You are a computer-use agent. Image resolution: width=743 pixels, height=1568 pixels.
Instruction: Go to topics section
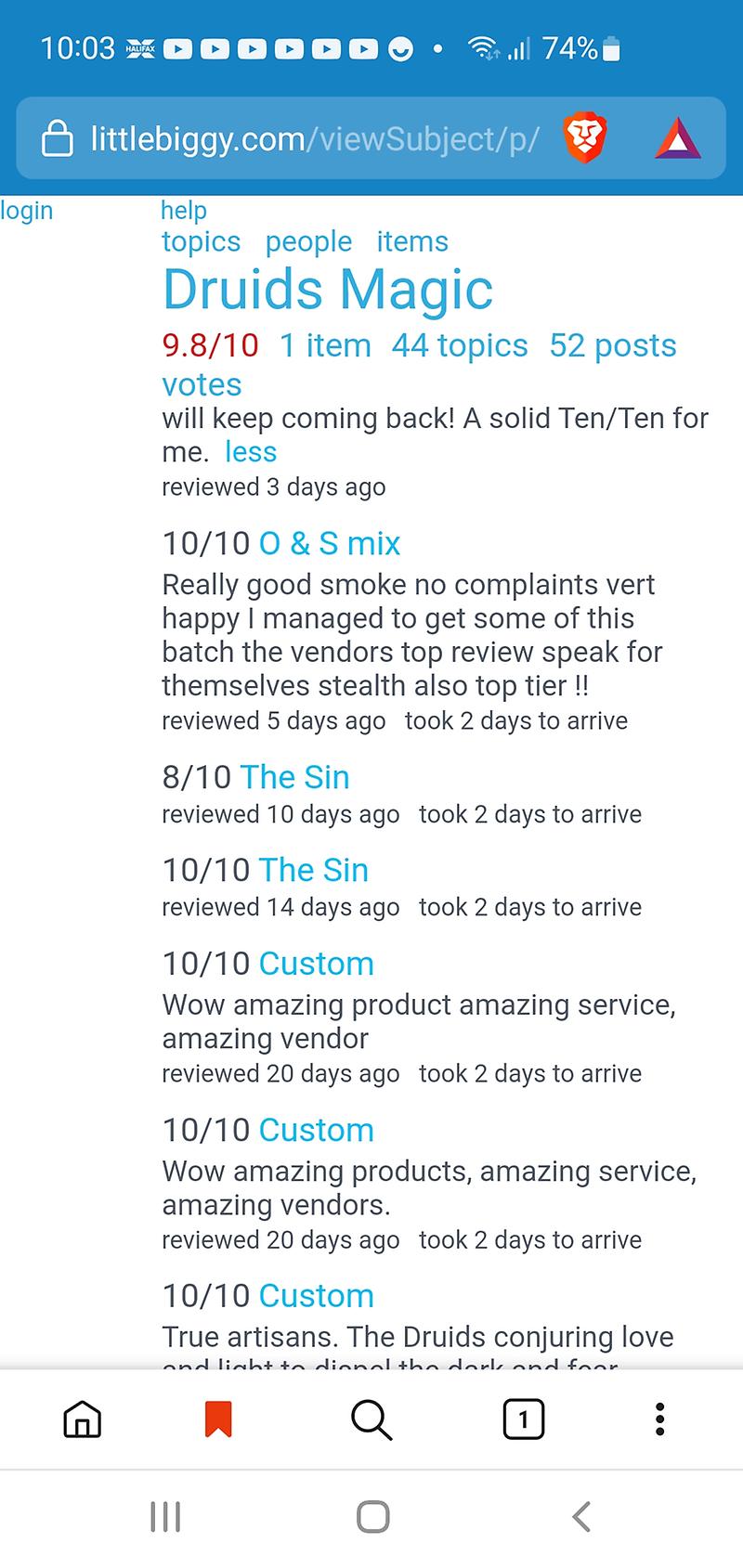[201, 241]
